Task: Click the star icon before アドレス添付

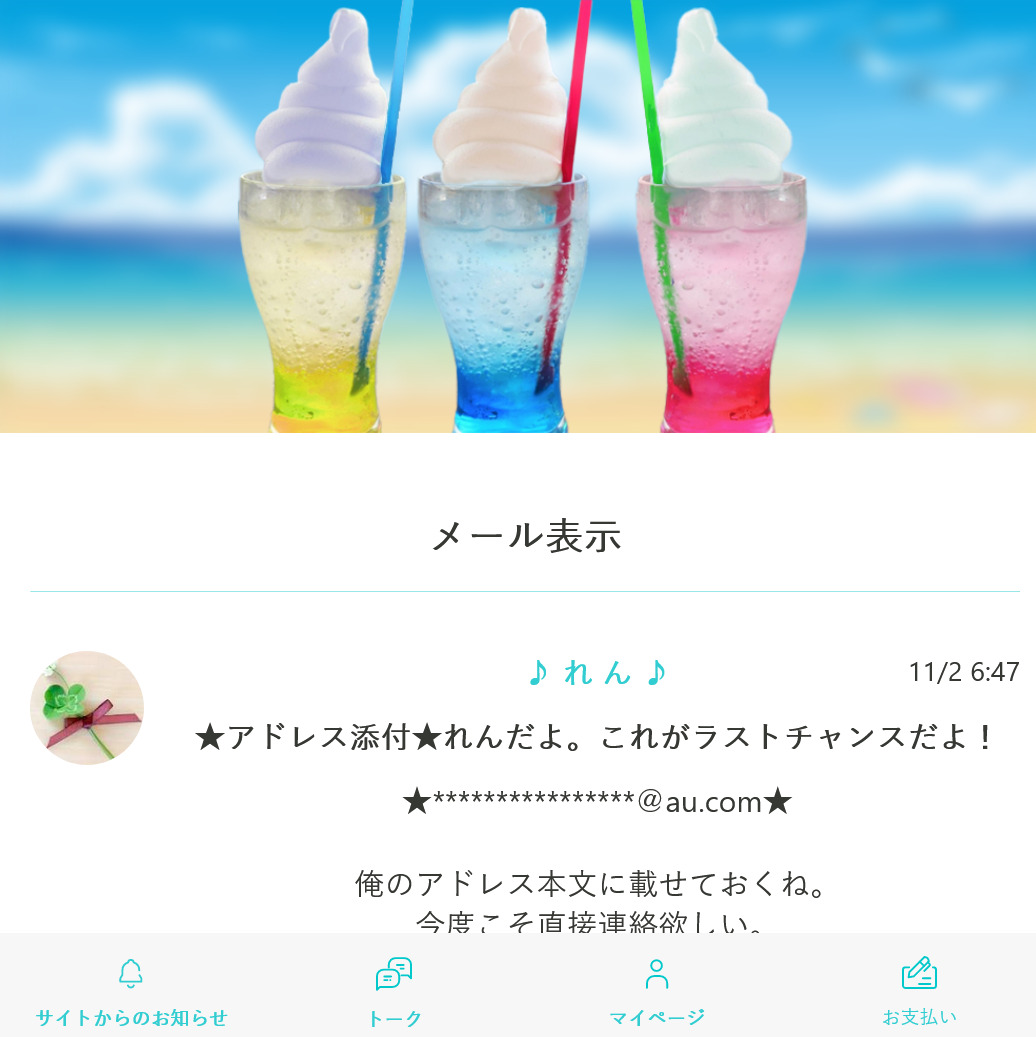Action: [212, 735]
